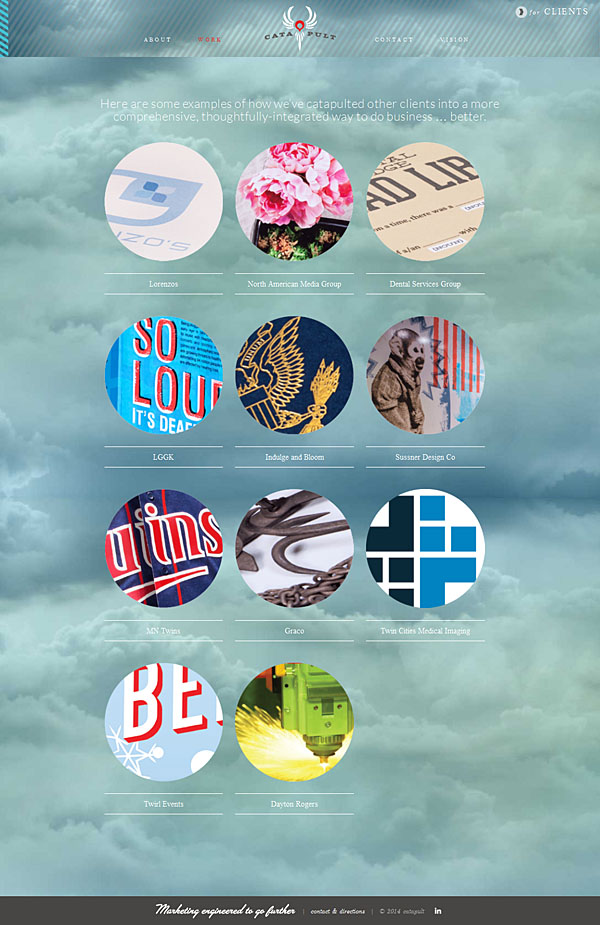
Task: Open the About page
Action: [157, 40]
